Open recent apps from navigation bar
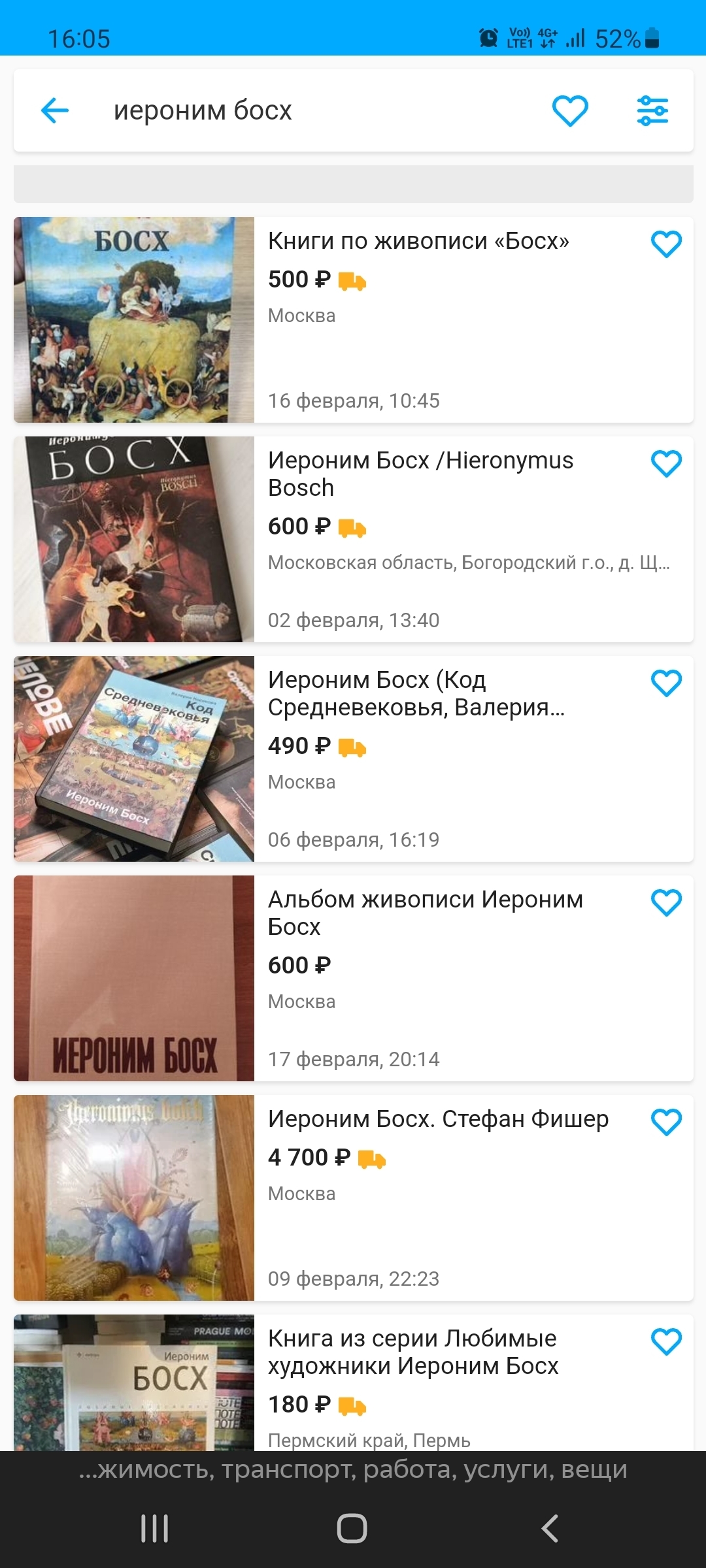This screenshot has width=706, height=1568. click(x=155, y=1528)
